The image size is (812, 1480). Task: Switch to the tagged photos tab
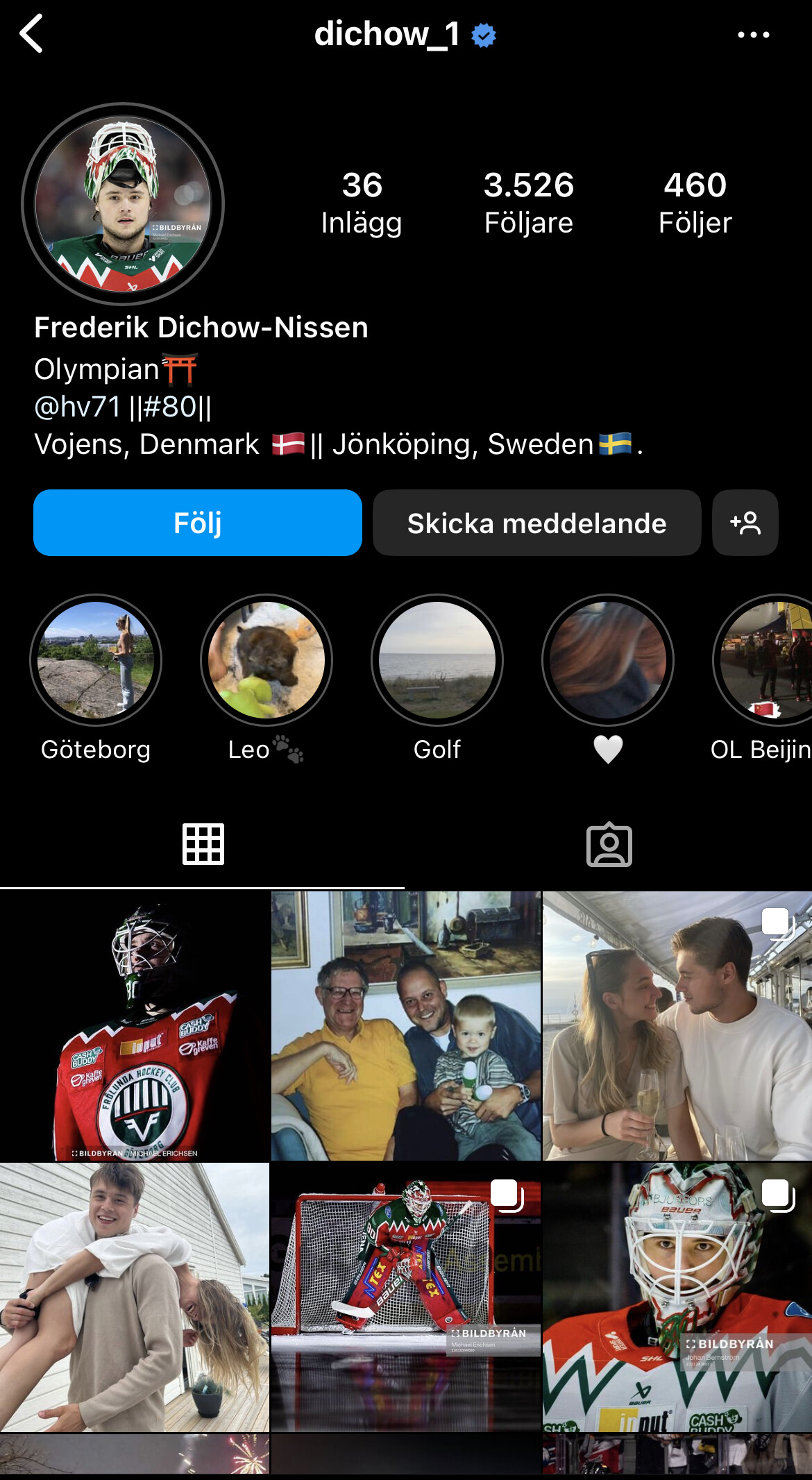coord(609,844)
